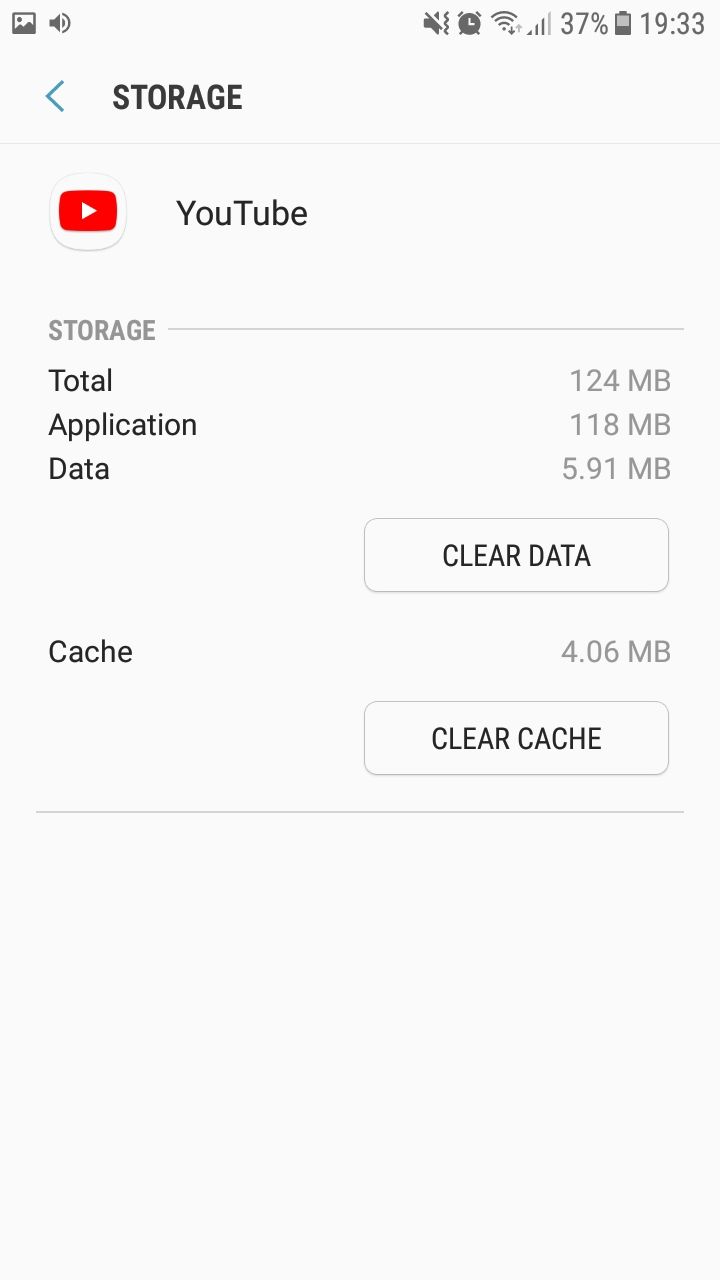Select the Cache size row
720x1280 pixels.
(x=360, y=651)
